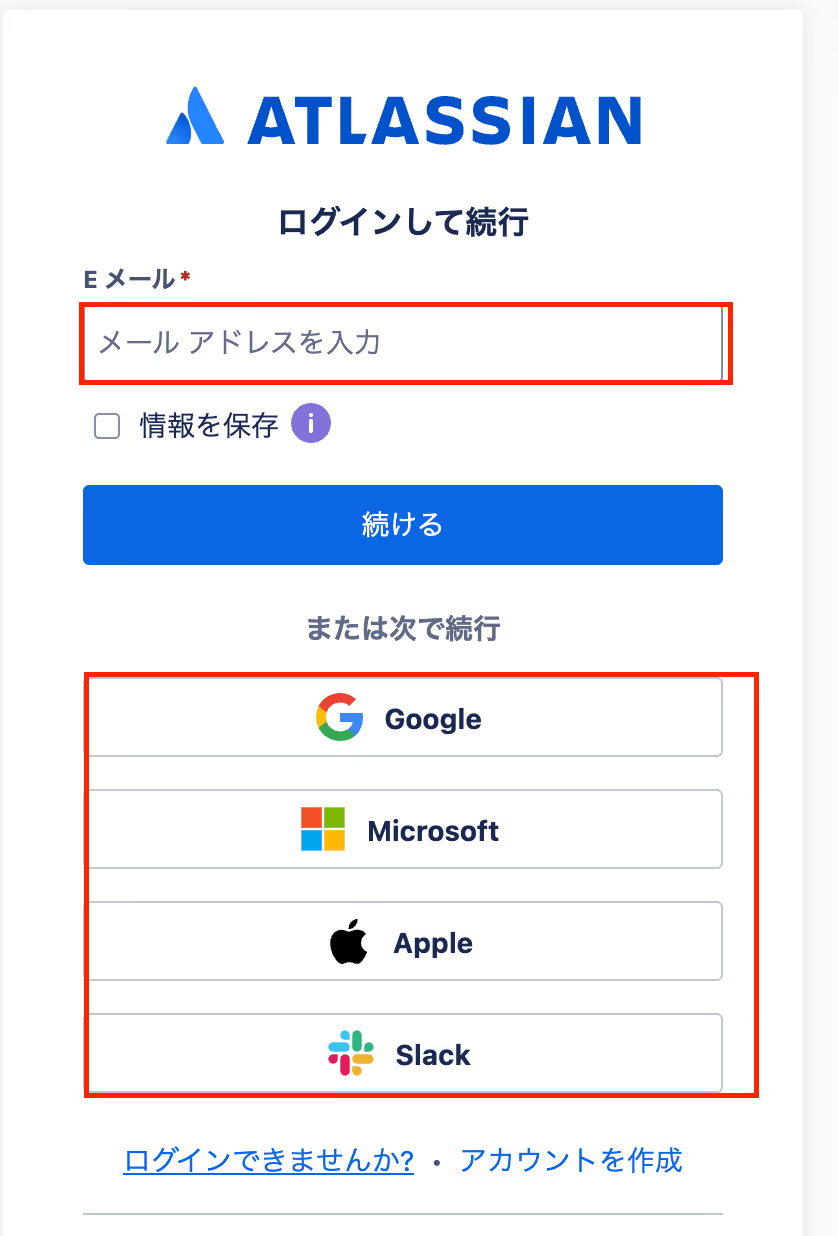The width and height of the screenshot is (838, 1236).
Task: Log in with Slack
Action: point(403,1054)
